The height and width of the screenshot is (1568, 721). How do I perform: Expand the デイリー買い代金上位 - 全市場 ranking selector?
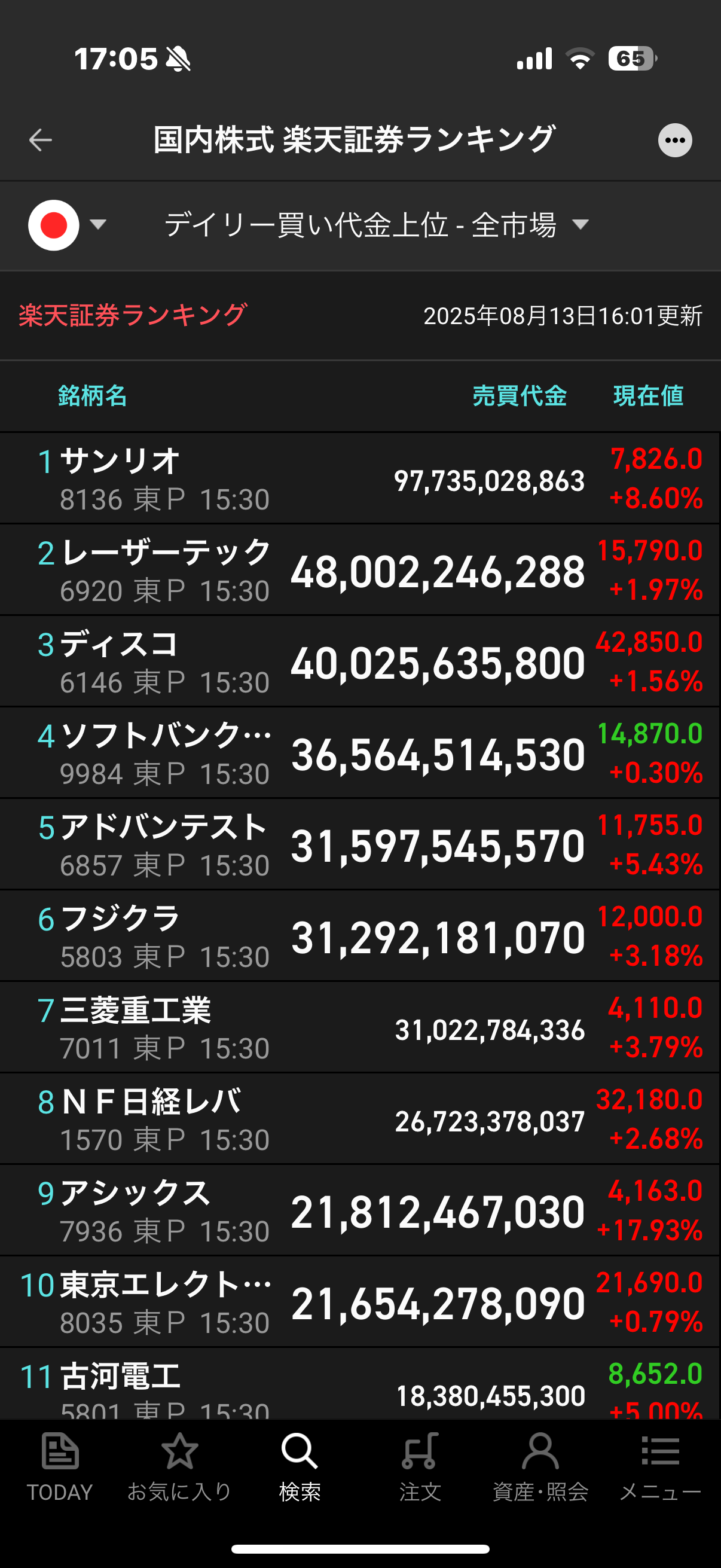[x=377, y=225]
